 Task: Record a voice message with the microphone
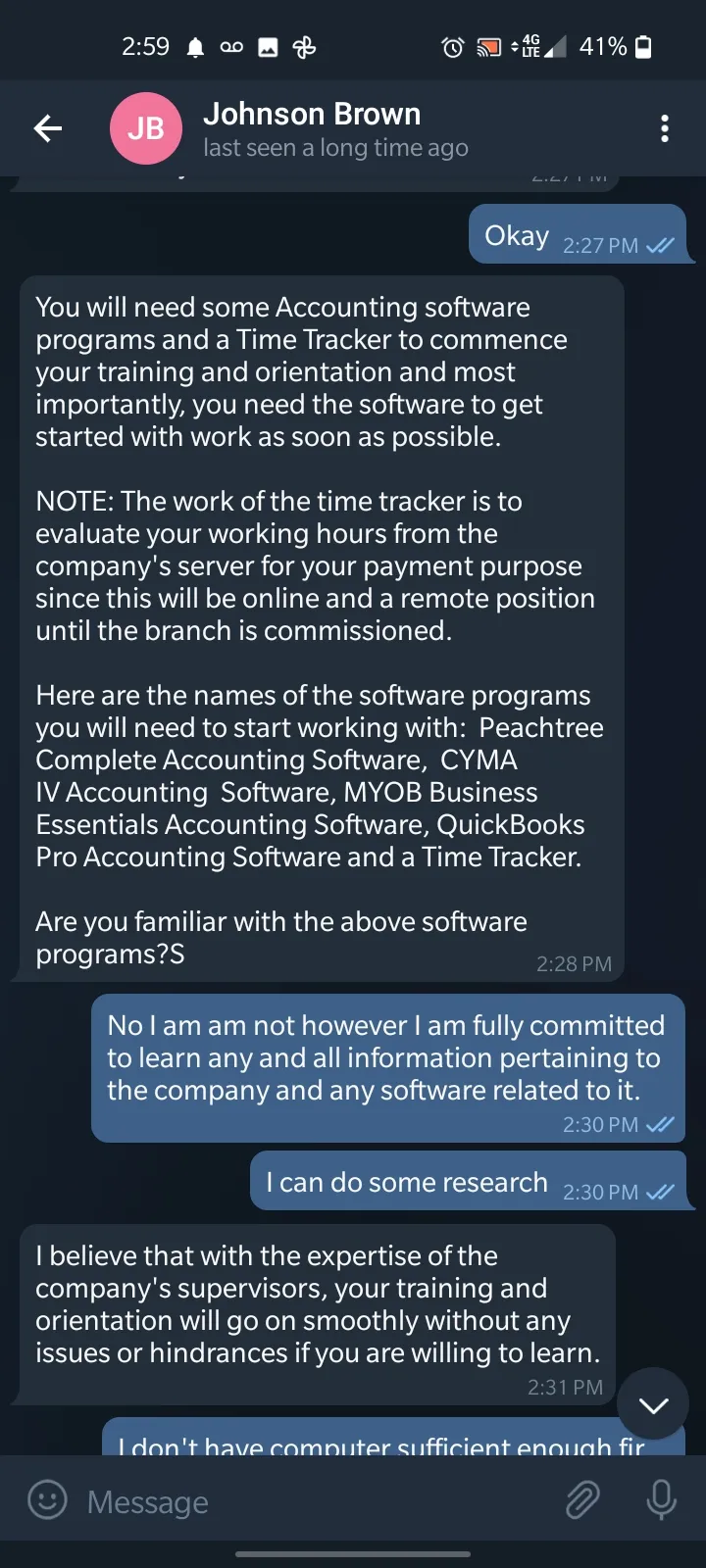pos(662,1500)
